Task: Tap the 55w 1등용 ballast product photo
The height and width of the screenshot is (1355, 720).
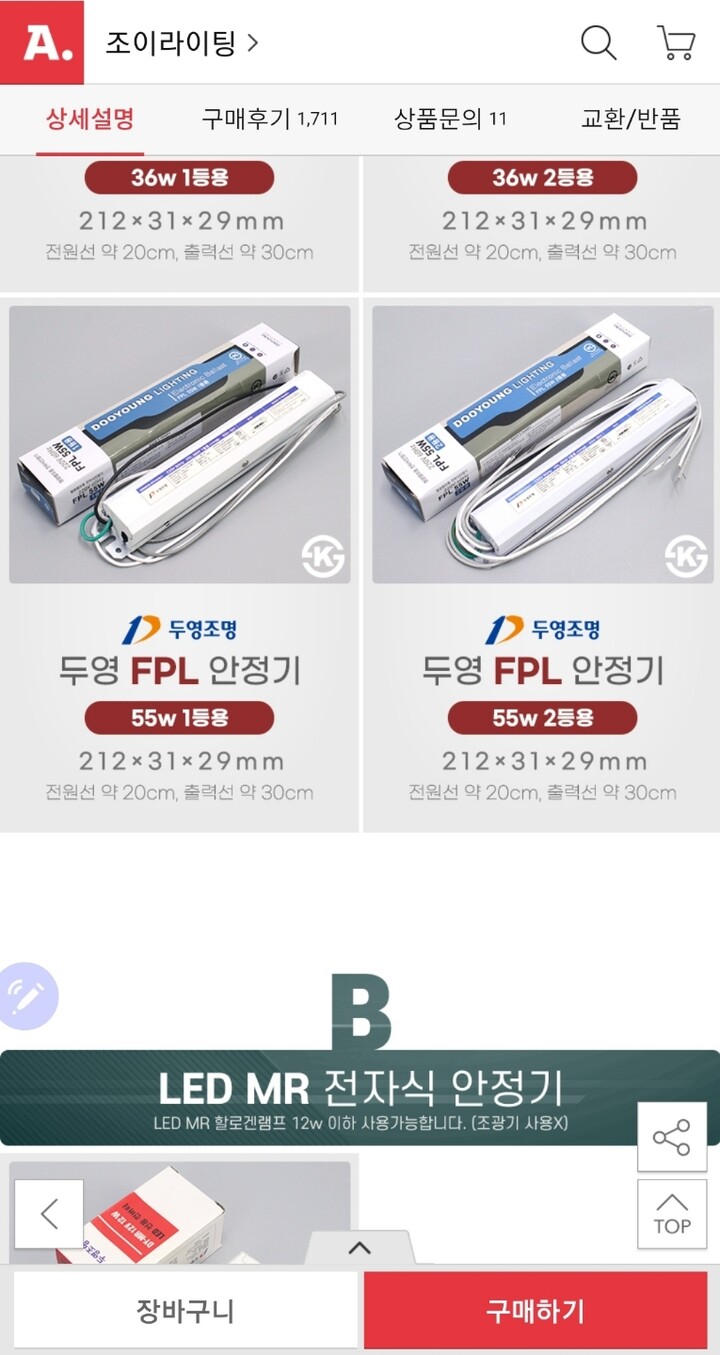Action: coord(182,440)
